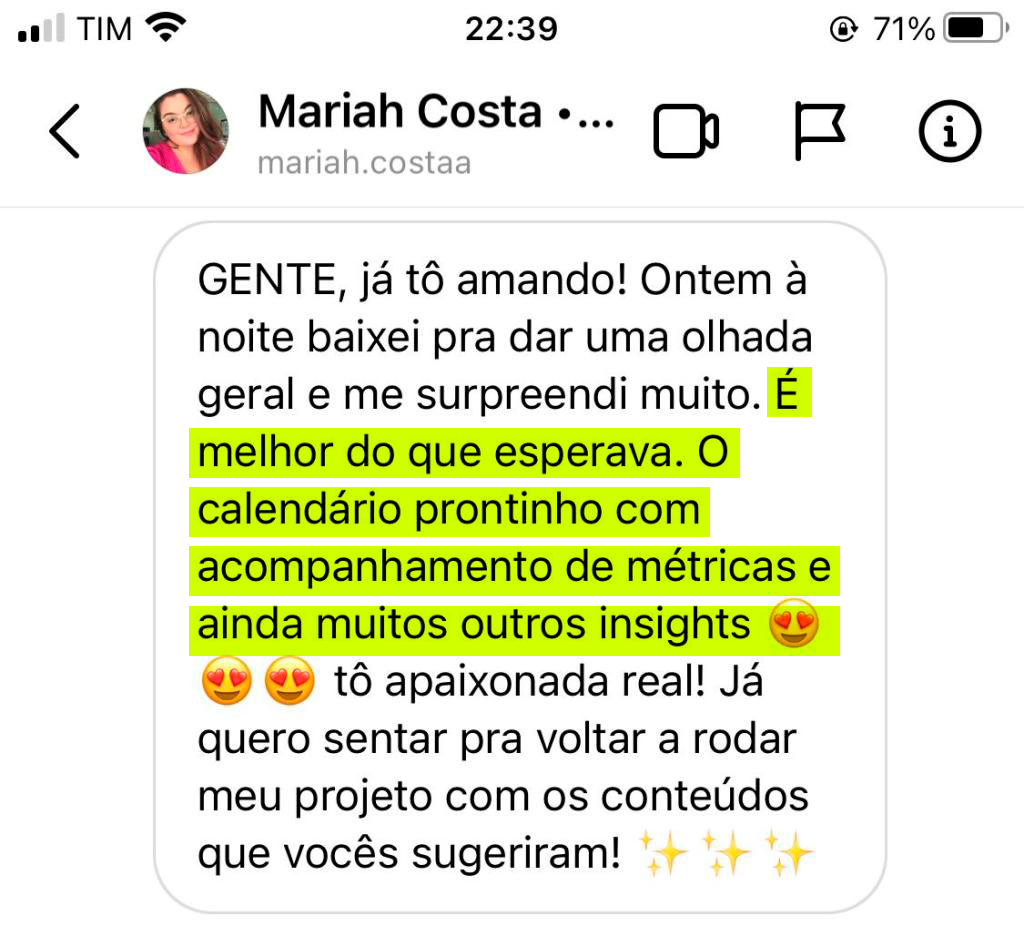Go back to the messages list
The image size is (1024, 926).
tap(64, 131)
